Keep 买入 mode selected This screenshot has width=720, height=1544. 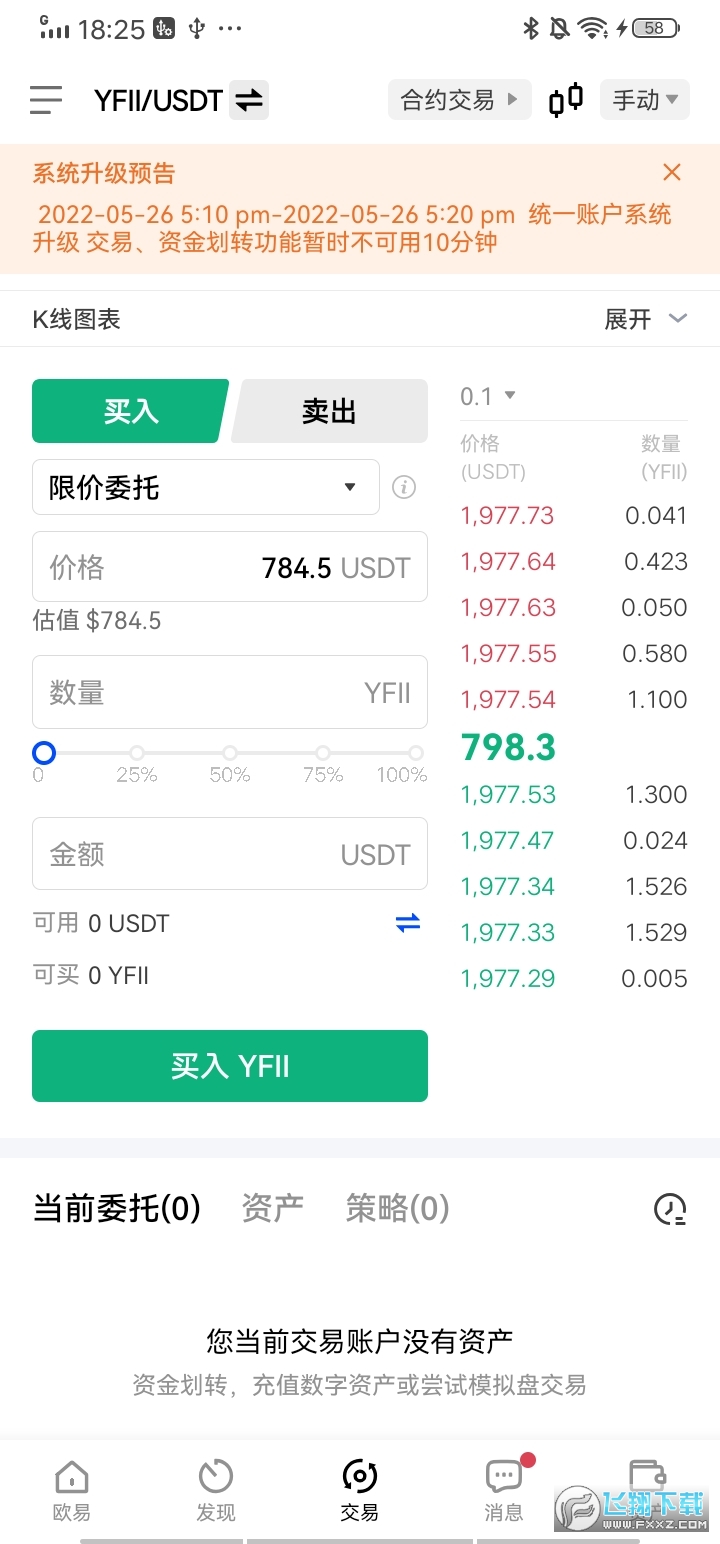click(130, 411)
